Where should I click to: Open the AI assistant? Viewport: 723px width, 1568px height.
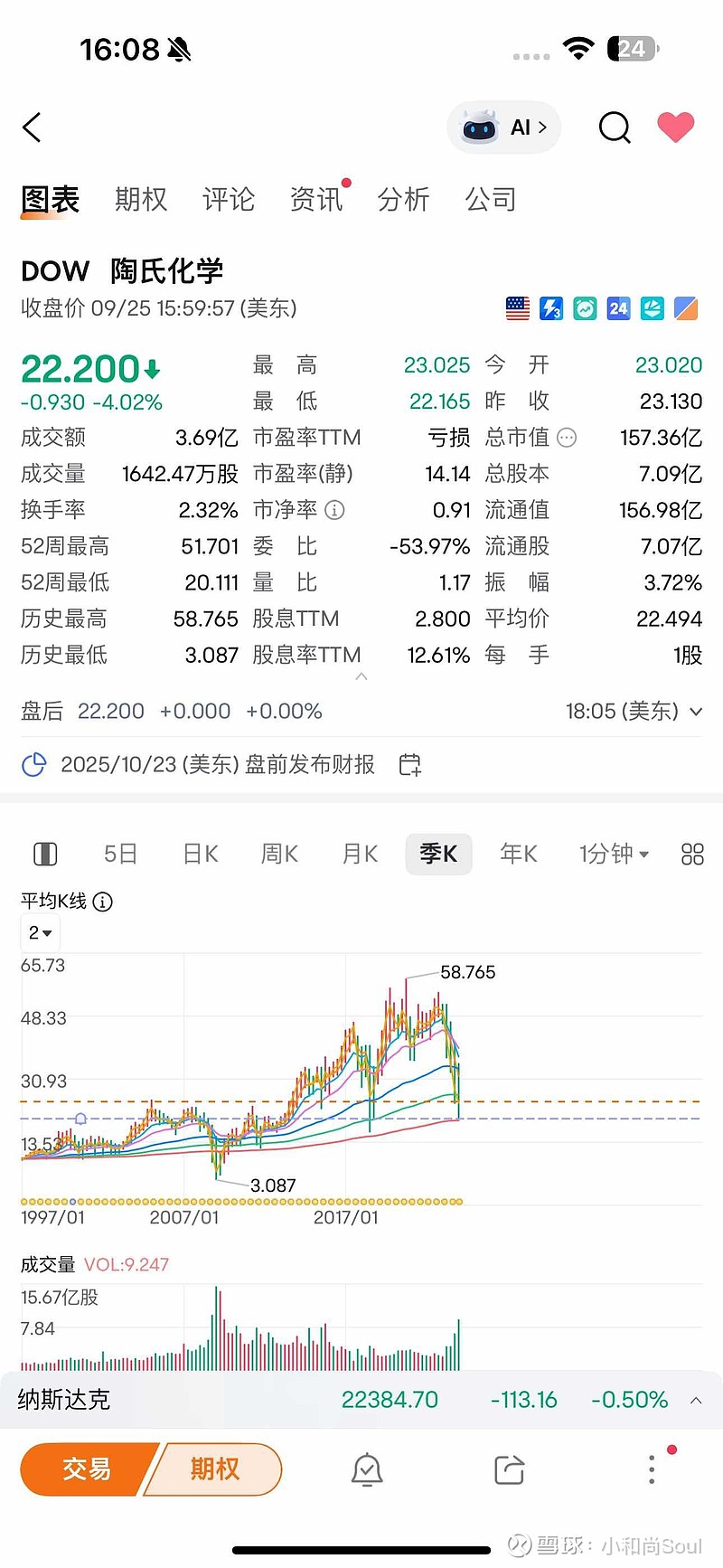[504, 128]
